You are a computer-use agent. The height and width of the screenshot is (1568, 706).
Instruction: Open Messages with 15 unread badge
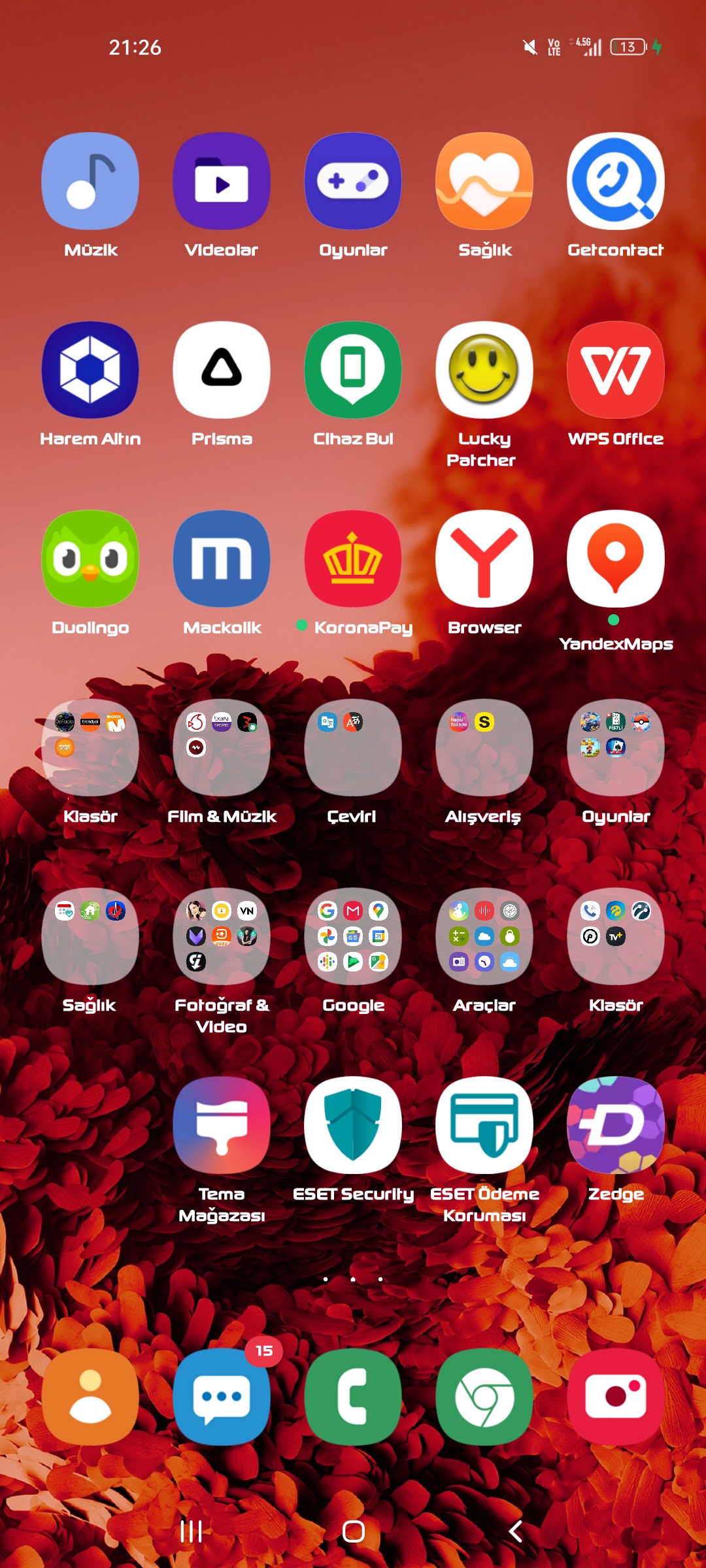pos(222,1396)
